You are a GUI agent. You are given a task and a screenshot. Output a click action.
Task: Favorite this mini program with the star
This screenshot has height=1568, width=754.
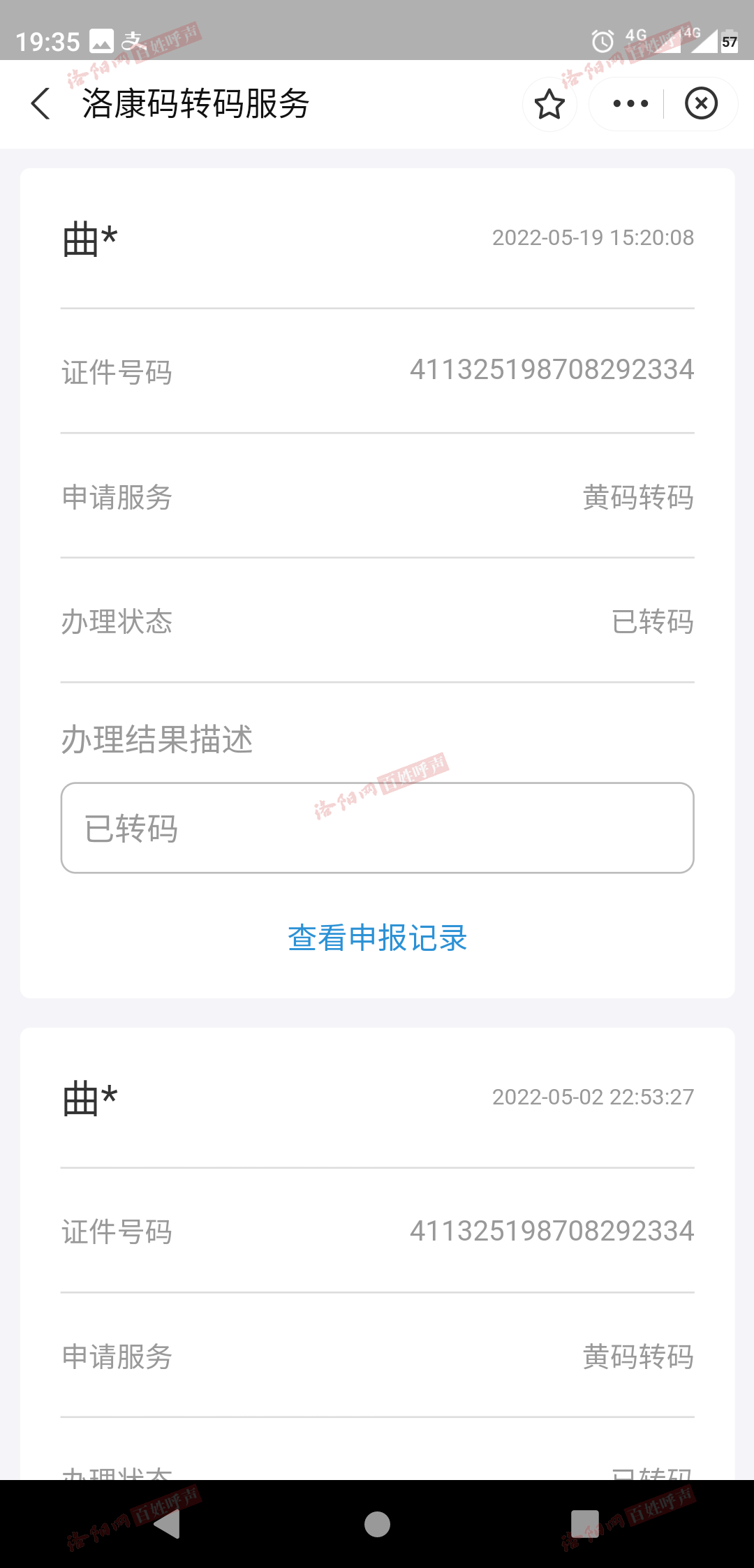click(x=549, y=104)
